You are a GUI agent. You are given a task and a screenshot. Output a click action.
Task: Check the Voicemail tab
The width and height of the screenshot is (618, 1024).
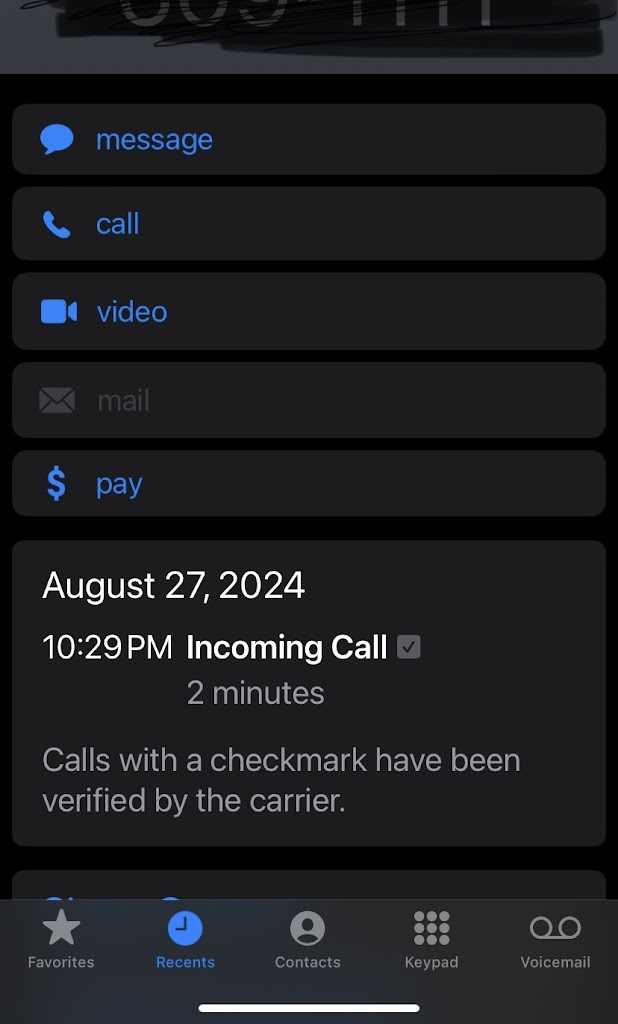[555, 941]
